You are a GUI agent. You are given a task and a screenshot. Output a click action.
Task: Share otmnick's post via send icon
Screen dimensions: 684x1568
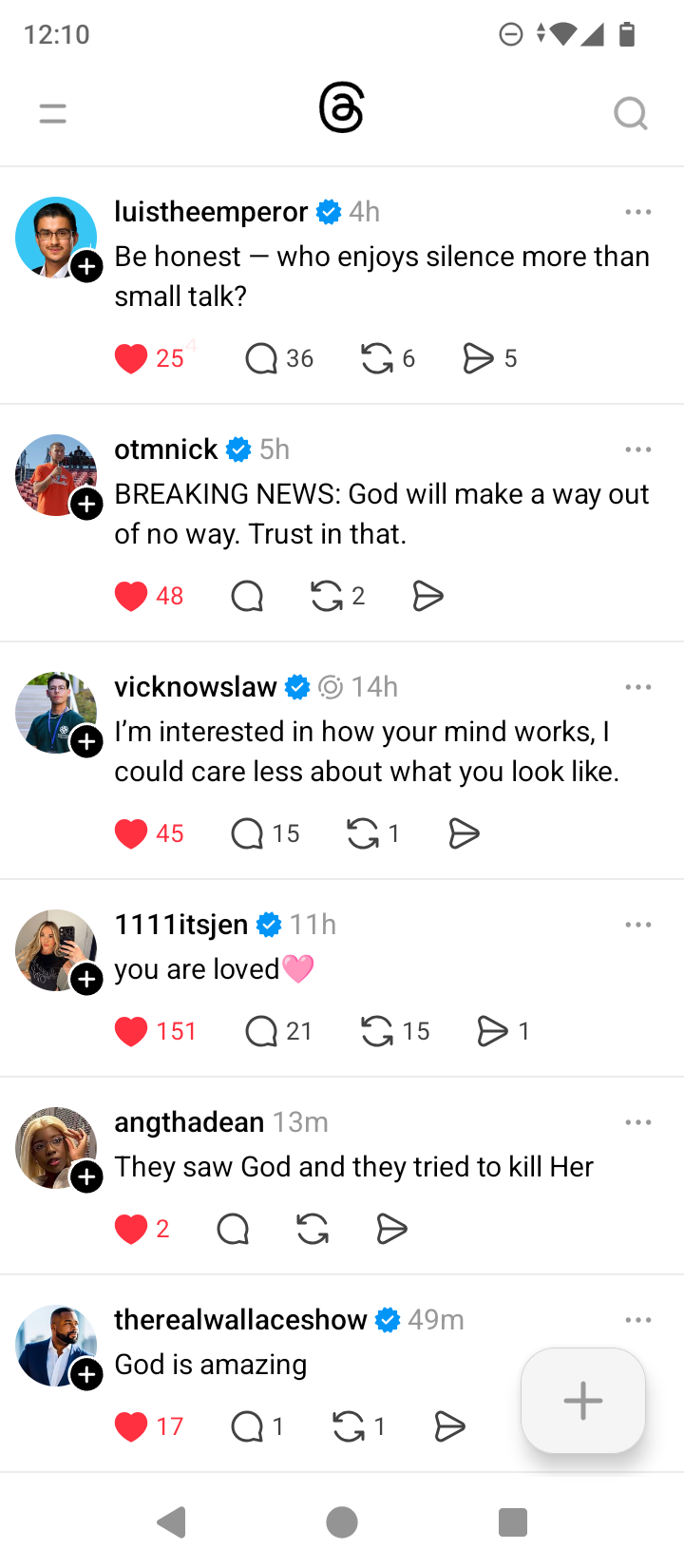pos(428,596)
